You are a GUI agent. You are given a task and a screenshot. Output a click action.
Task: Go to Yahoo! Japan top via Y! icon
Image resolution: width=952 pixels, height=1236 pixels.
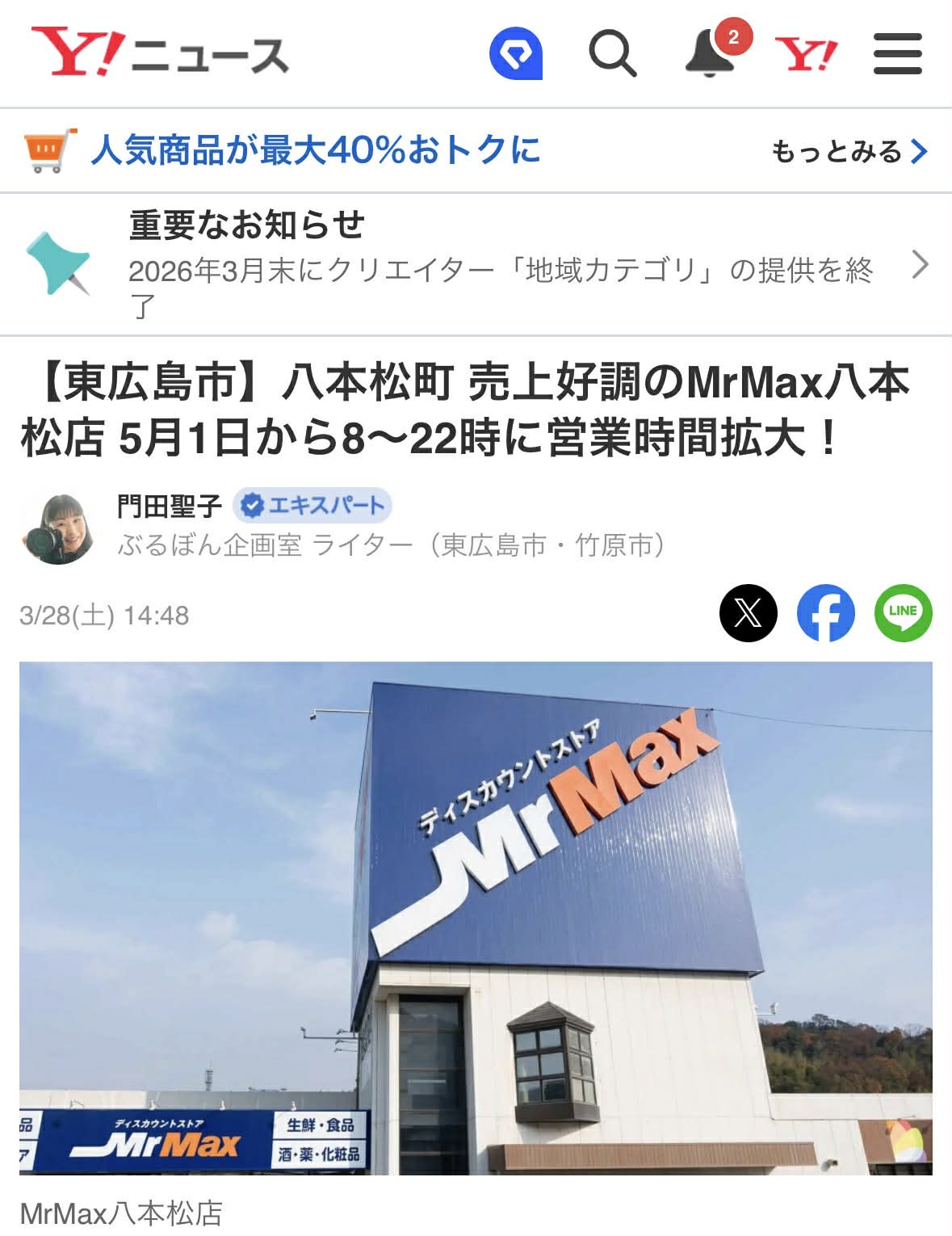pyautogui.click(x=805, y=54)
